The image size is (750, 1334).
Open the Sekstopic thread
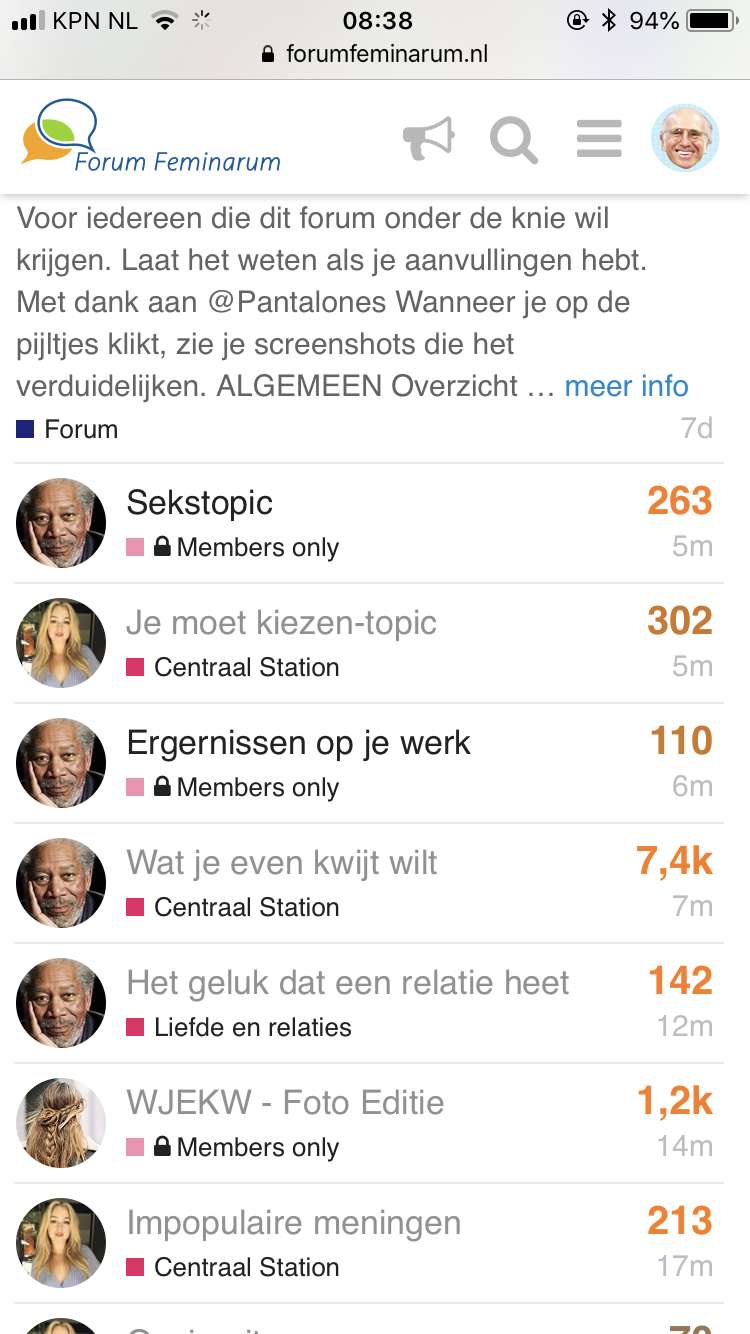click(x=199, y=502)
